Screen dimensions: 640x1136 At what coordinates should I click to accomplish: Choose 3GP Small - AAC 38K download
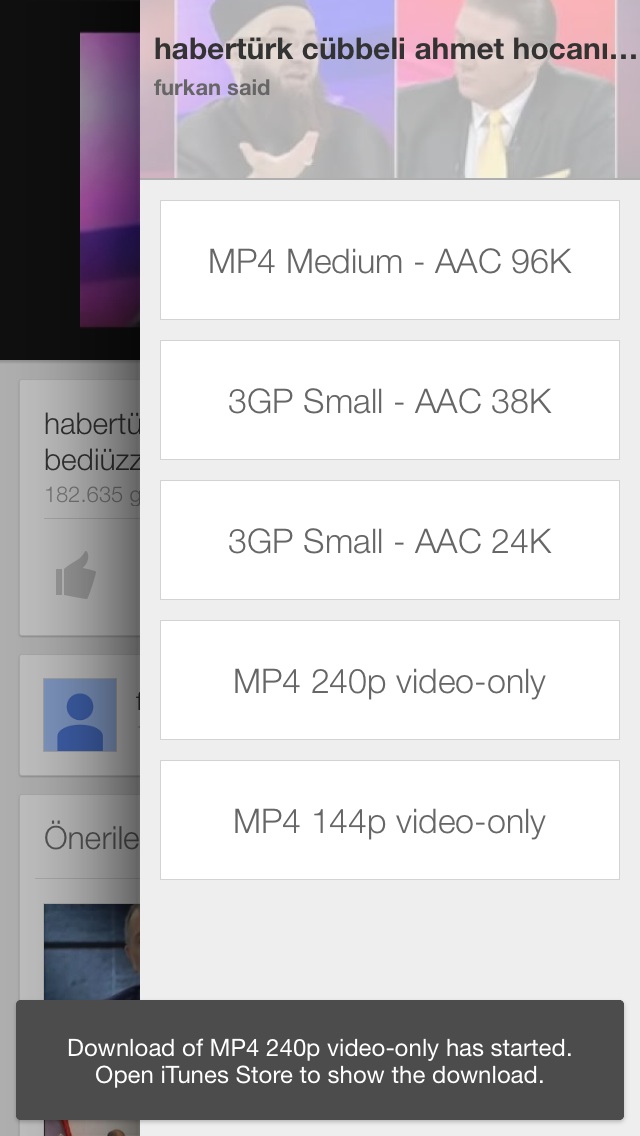pos(390,400)
